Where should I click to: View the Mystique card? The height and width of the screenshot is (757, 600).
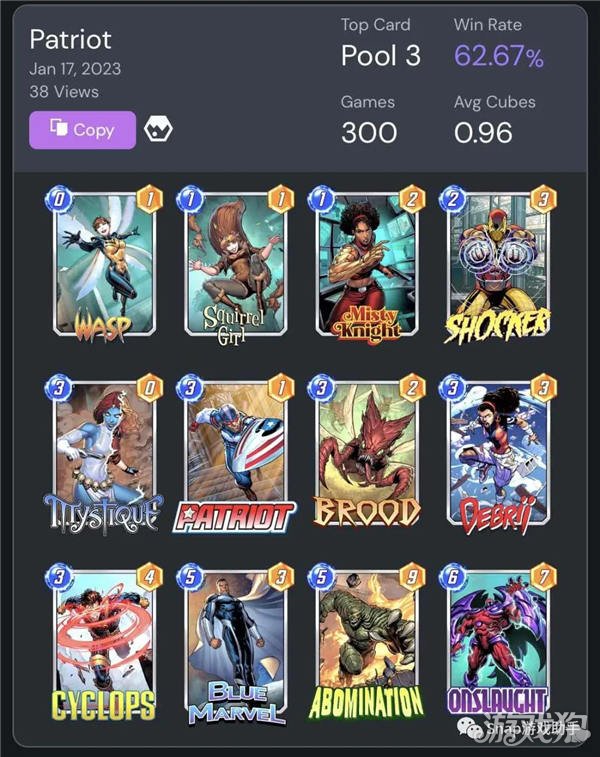point(104,455)
